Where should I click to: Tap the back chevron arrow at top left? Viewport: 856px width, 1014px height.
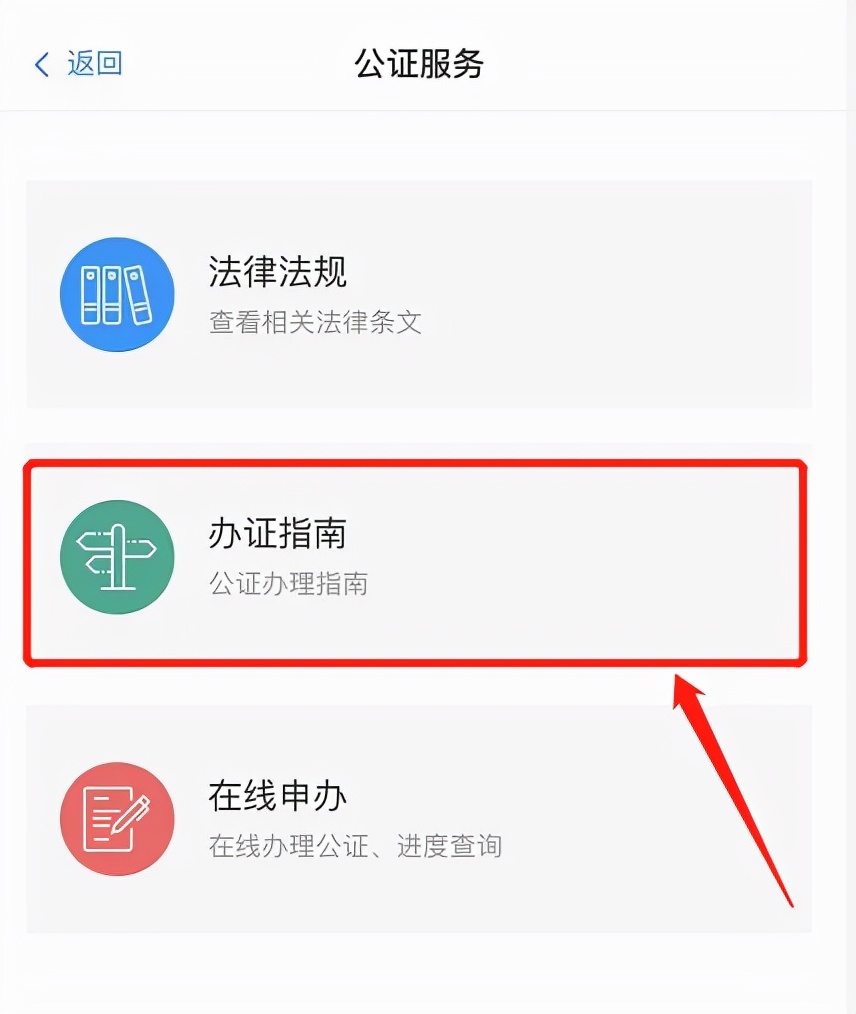click(40, 63)
